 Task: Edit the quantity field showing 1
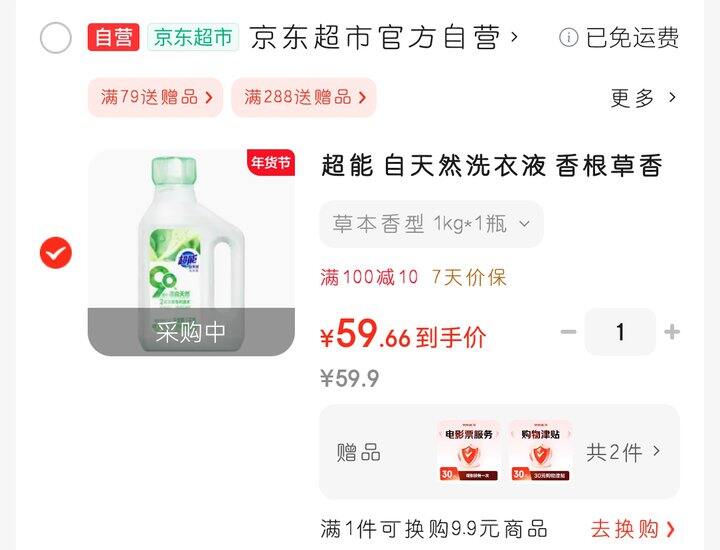(x=620, y=332)
